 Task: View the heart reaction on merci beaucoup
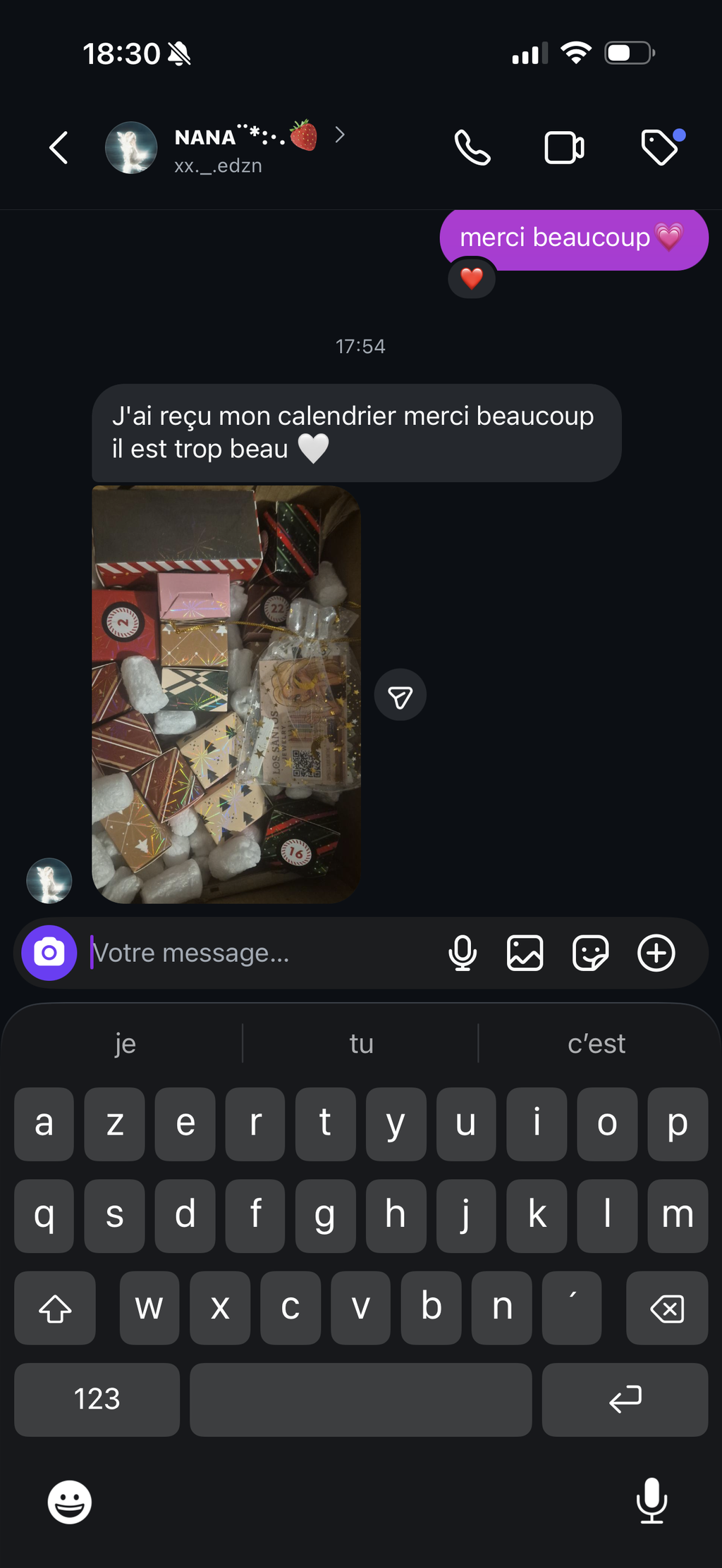(x=472, y=279)
